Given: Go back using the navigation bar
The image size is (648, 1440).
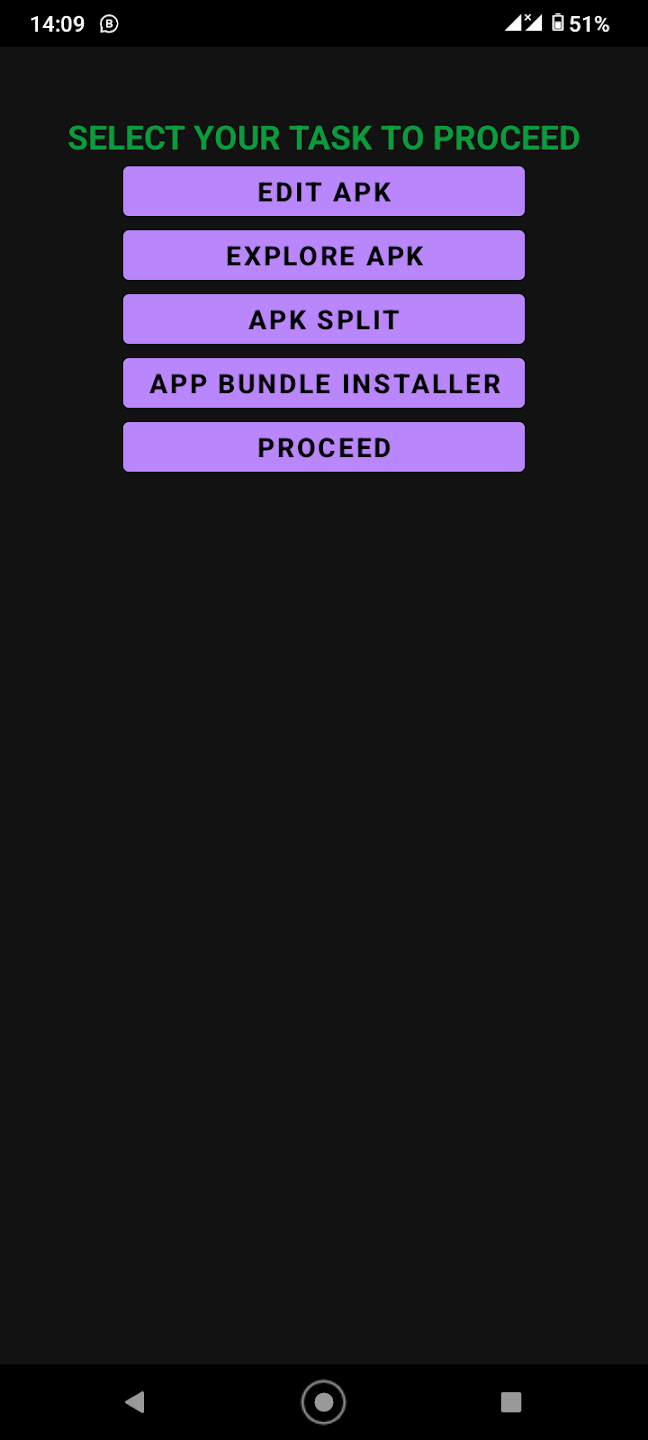Looking at the screenshot, I should tap(135, 1402).
